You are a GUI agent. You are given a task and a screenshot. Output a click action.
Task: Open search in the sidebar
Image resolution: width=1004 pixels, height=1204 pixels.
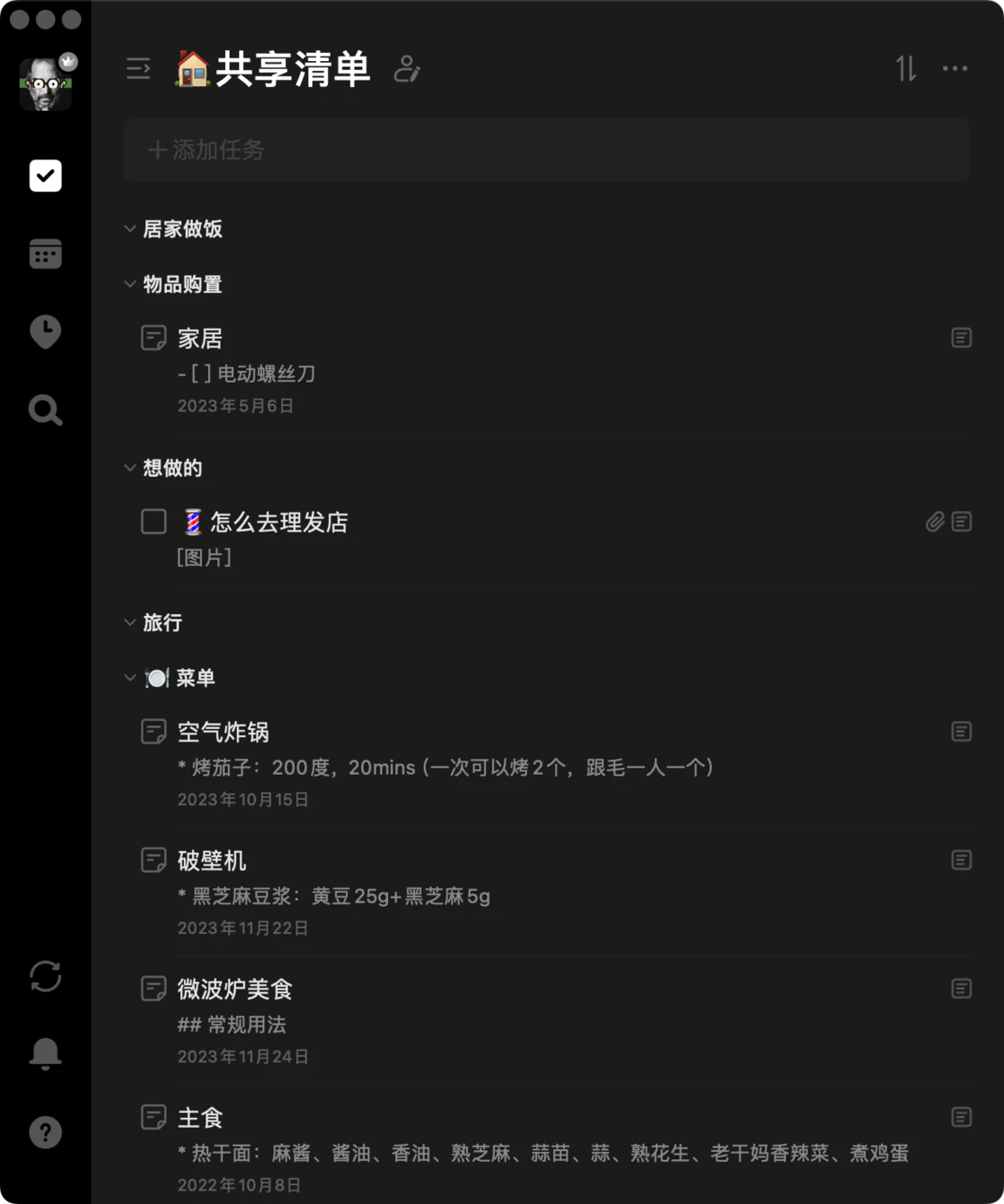(46, 410)
